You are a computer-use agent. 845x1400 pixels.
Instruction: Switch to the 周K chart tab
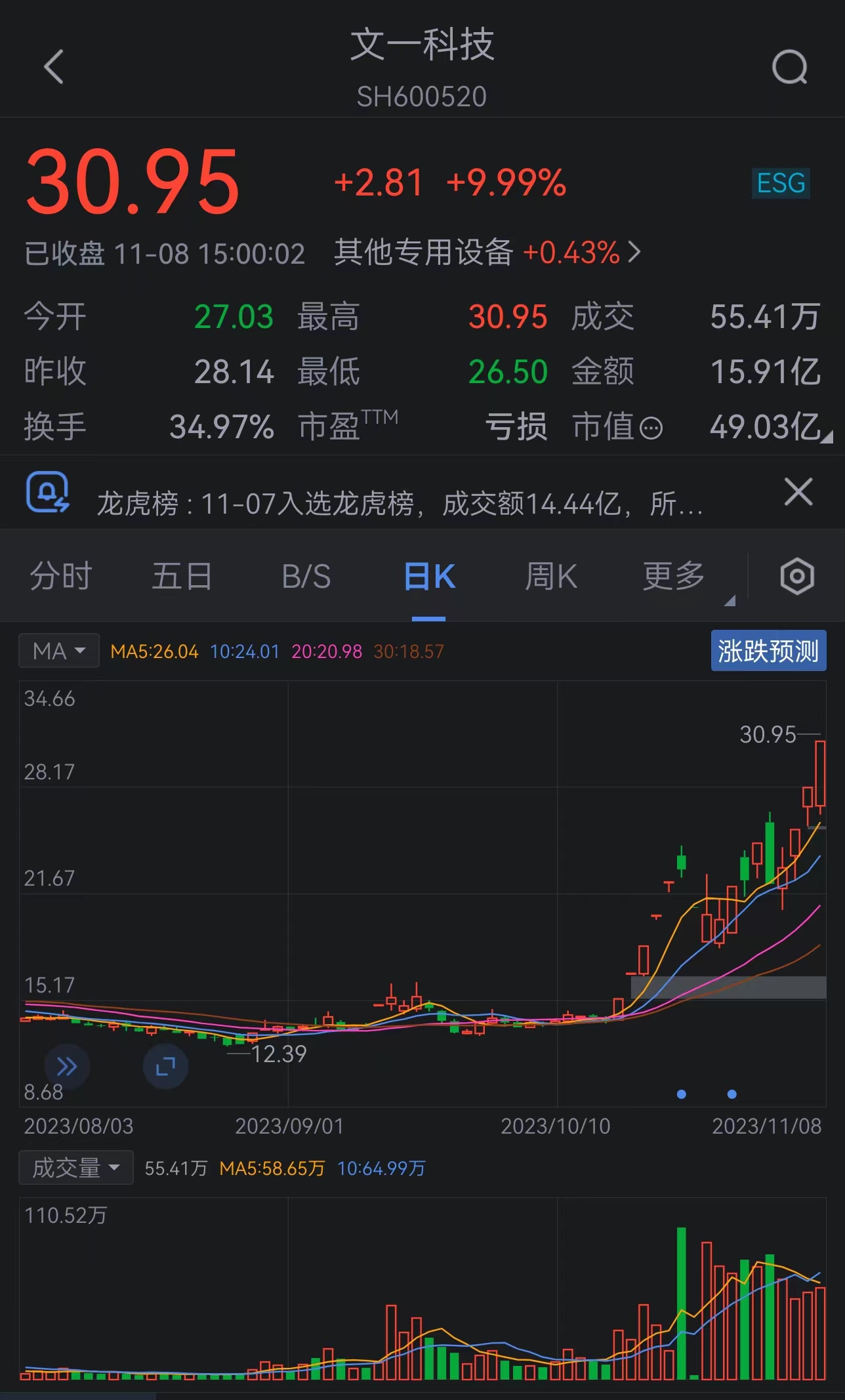(x=550, y=577)
